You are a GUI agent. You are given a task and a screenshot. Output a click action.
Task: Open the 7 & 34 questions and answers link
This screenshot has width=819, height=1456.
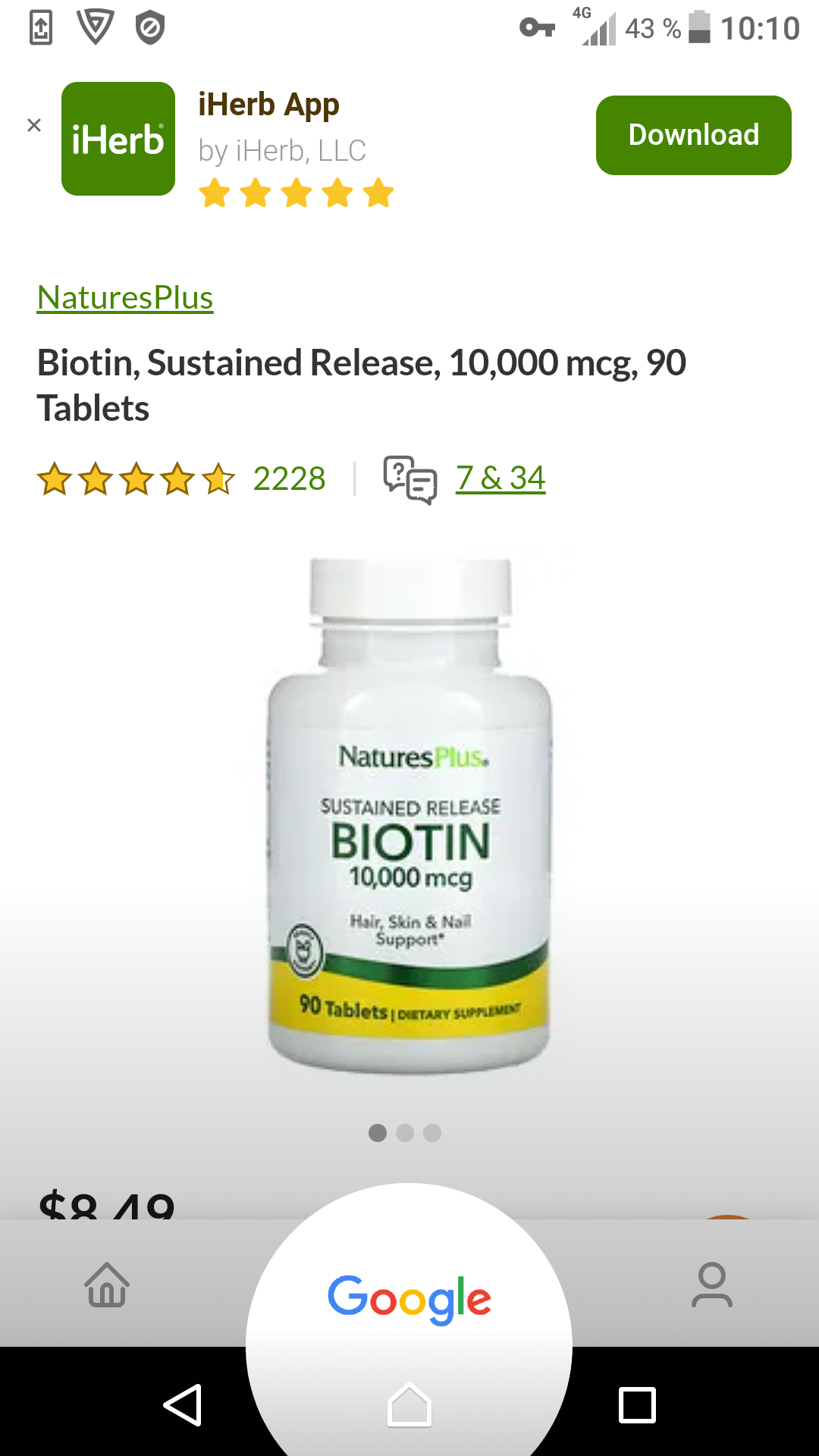coord(500,479)
